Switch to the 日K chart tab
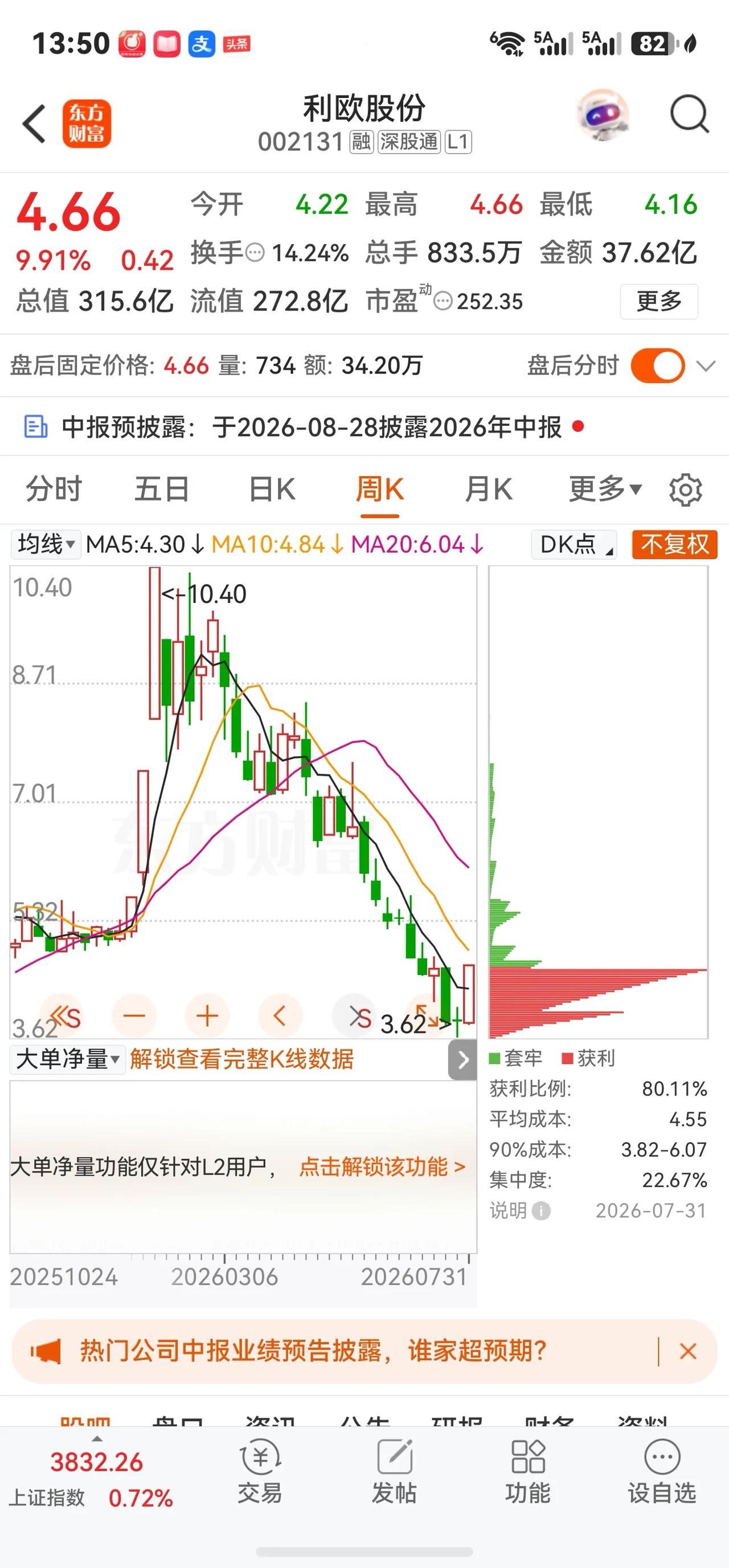 pos(272,490)
